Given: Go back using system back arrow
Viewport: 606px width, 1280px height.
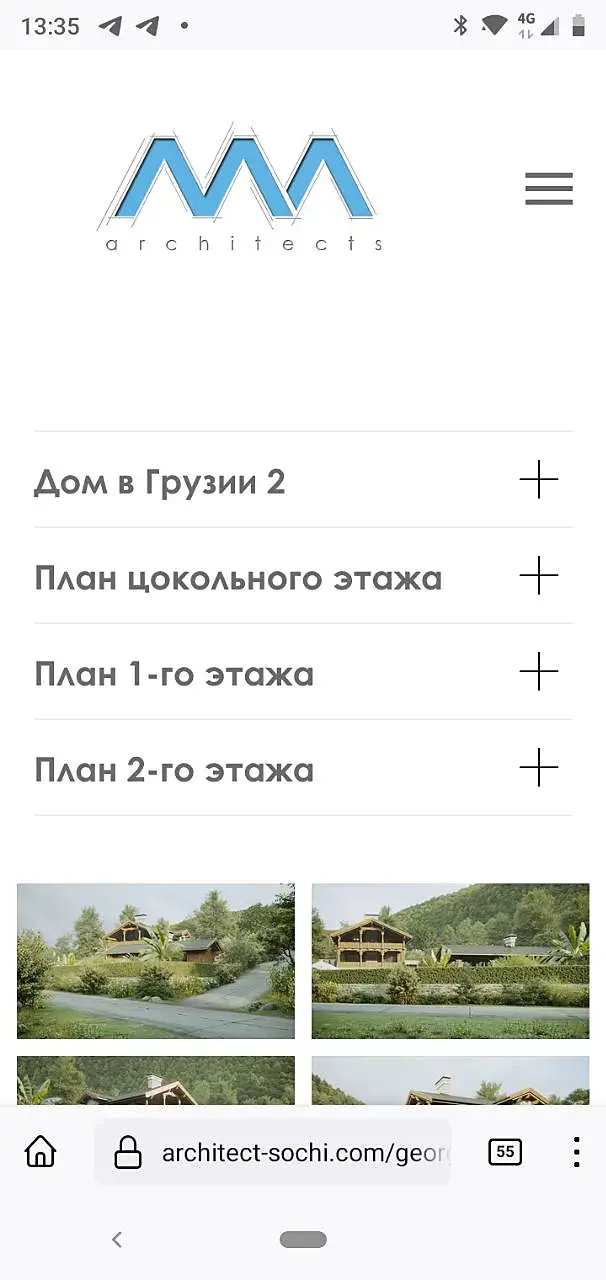Looking at the screenshot, I should coord(117,1240).
